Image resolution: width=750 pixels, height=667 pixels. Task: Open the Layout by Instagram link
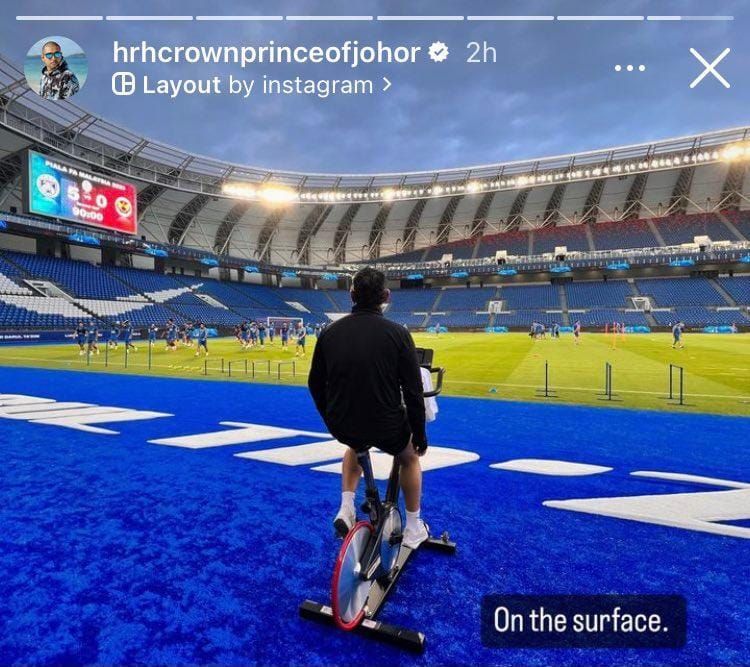[252, 86]
